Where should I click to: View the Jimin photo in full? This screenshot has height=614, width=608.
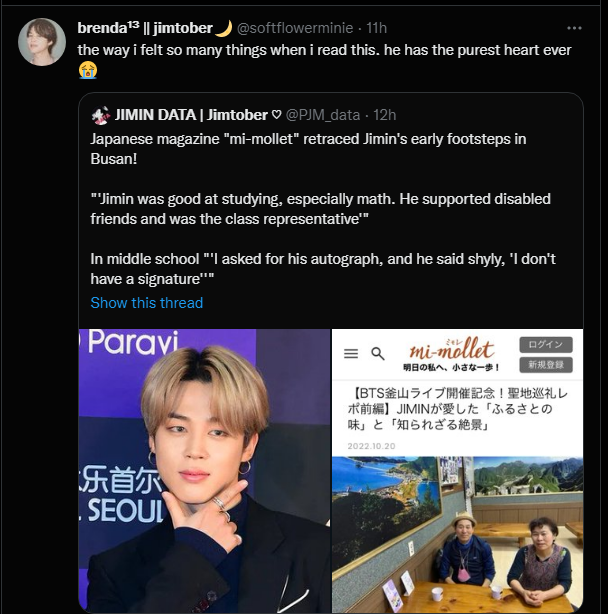click(x=204, y=470)
